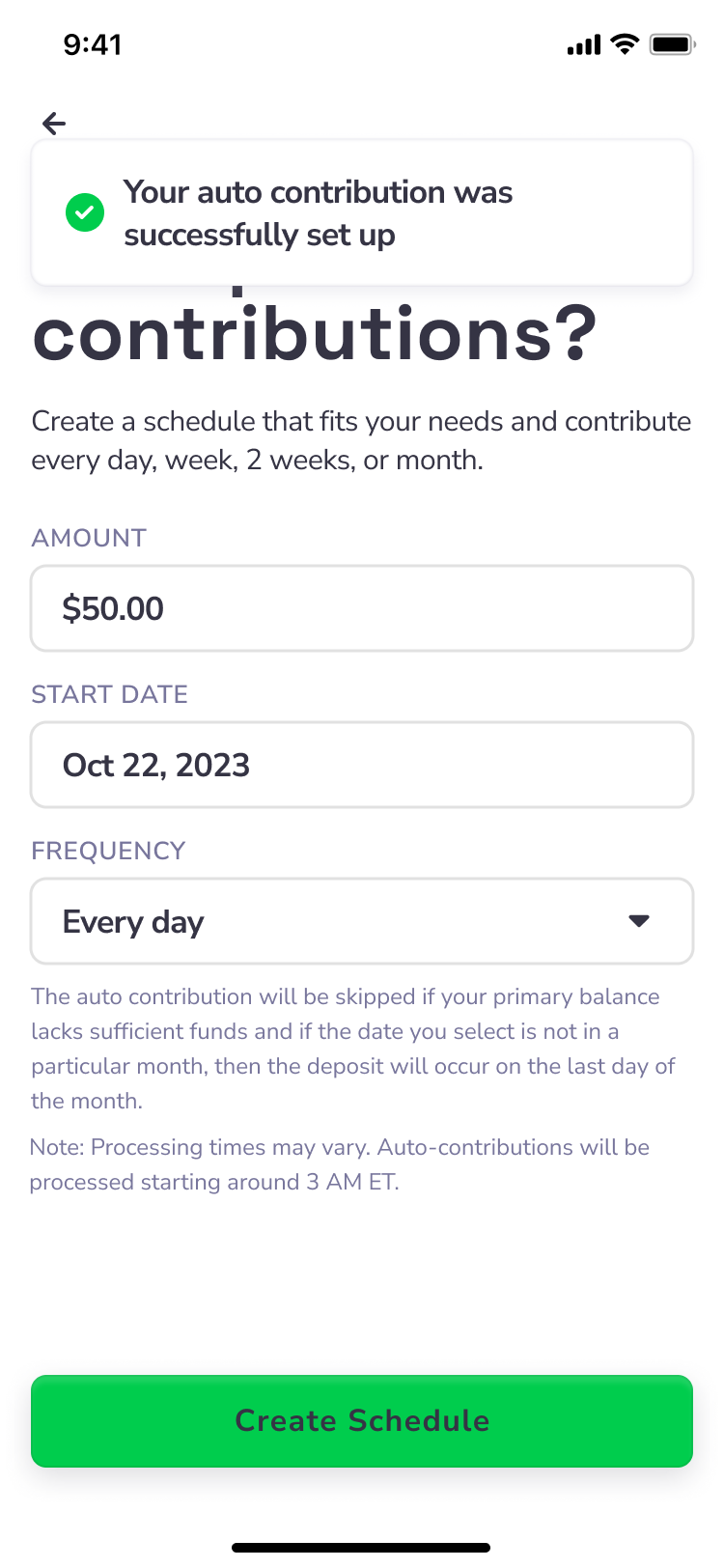Go back using the arrow icon
Image resolution: width=724 pixels, height=1568 pixels.
click(54, 123)
